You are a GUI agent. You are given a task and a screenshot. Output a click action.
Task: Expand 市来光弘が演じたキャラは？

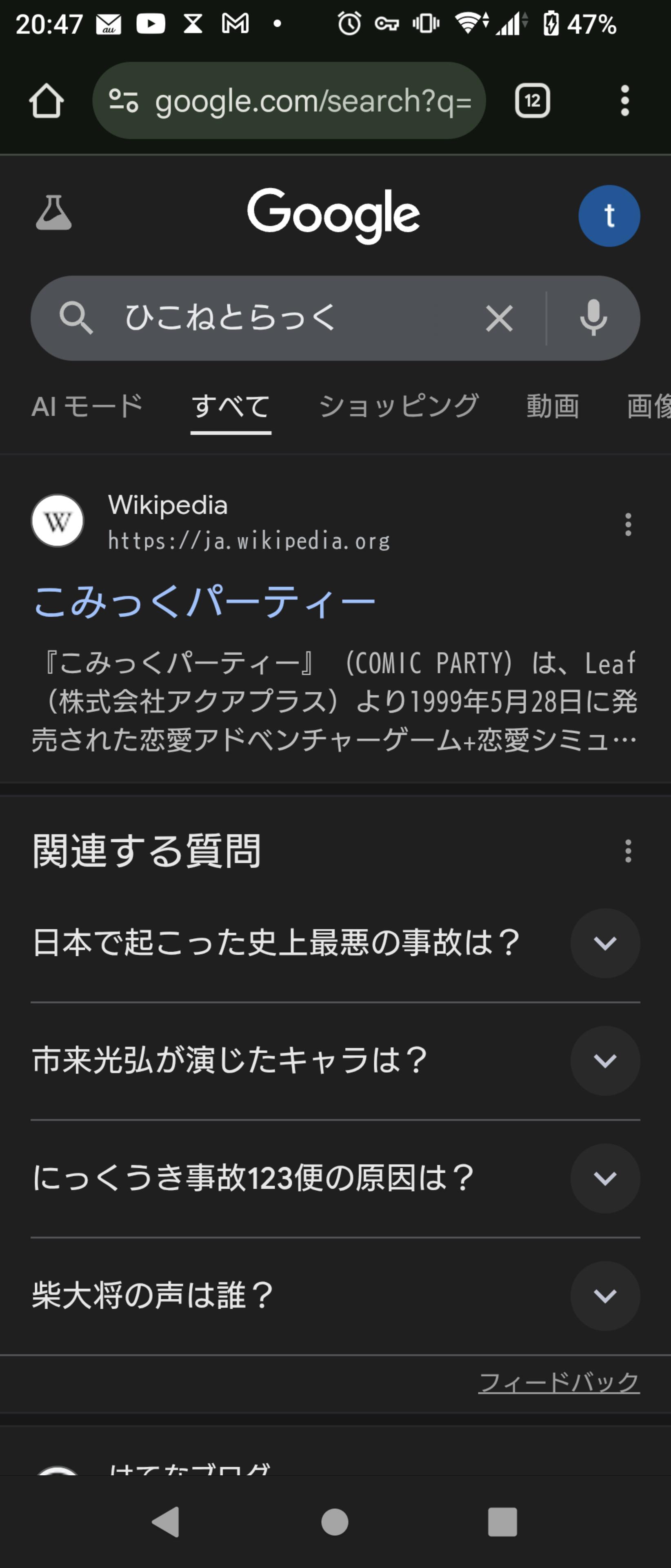pos(605,1060)
